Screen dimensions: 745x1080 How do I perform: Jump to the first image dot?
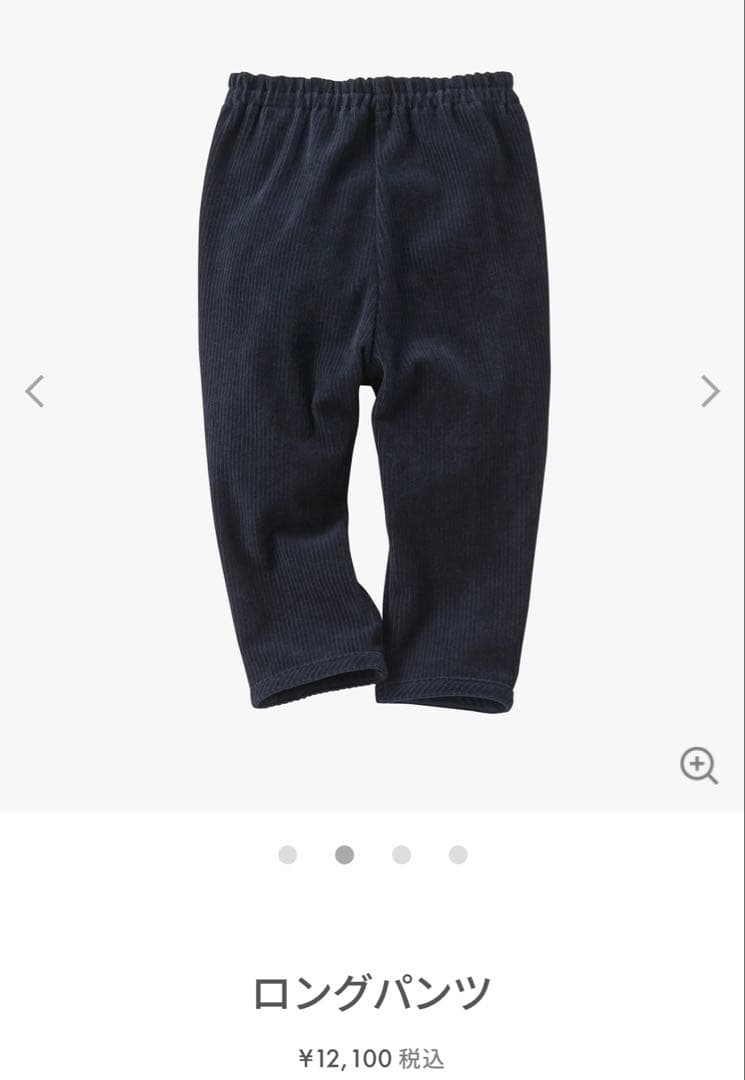pos(288,855)
